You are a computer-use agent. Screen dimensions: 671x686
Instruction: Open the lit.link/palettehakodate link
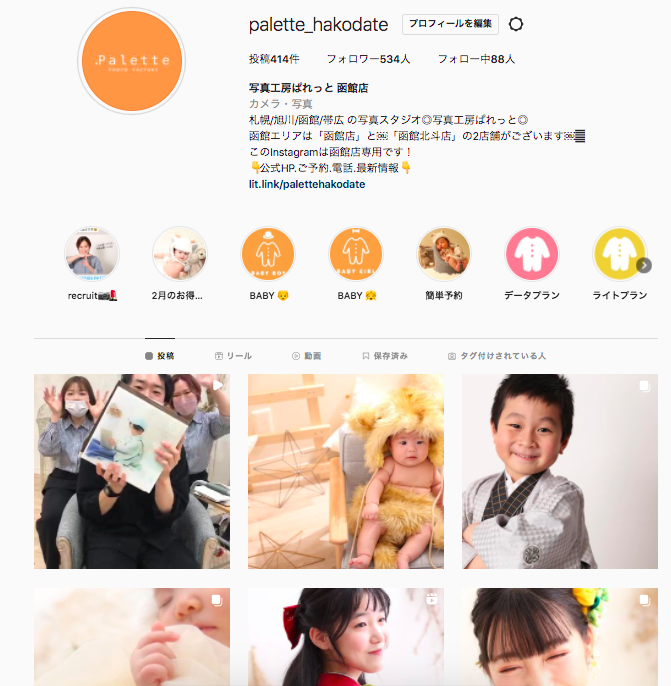point(307,184)
